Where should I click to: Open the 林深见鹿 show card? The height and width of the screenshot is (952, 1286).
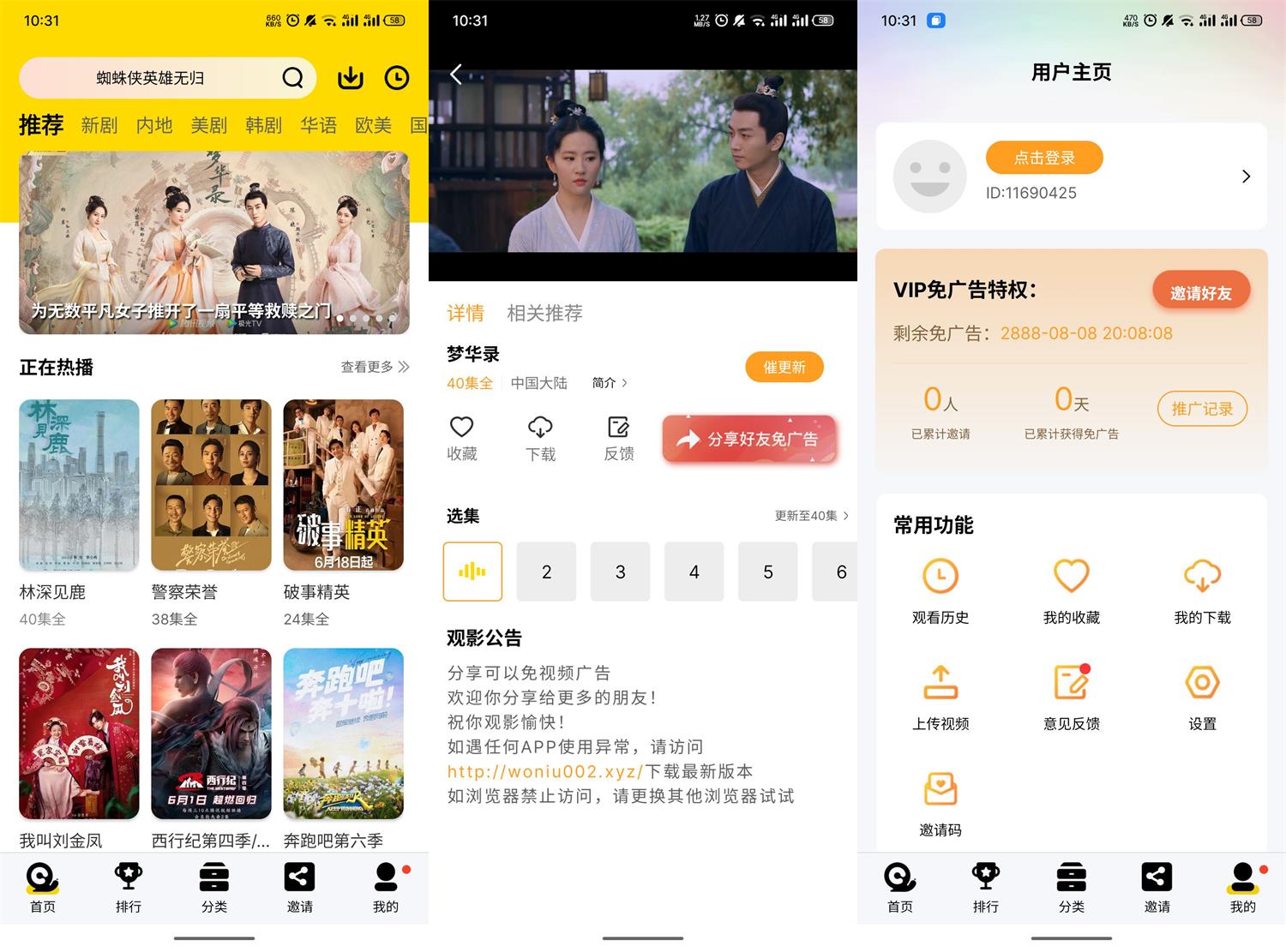[79, 485]
